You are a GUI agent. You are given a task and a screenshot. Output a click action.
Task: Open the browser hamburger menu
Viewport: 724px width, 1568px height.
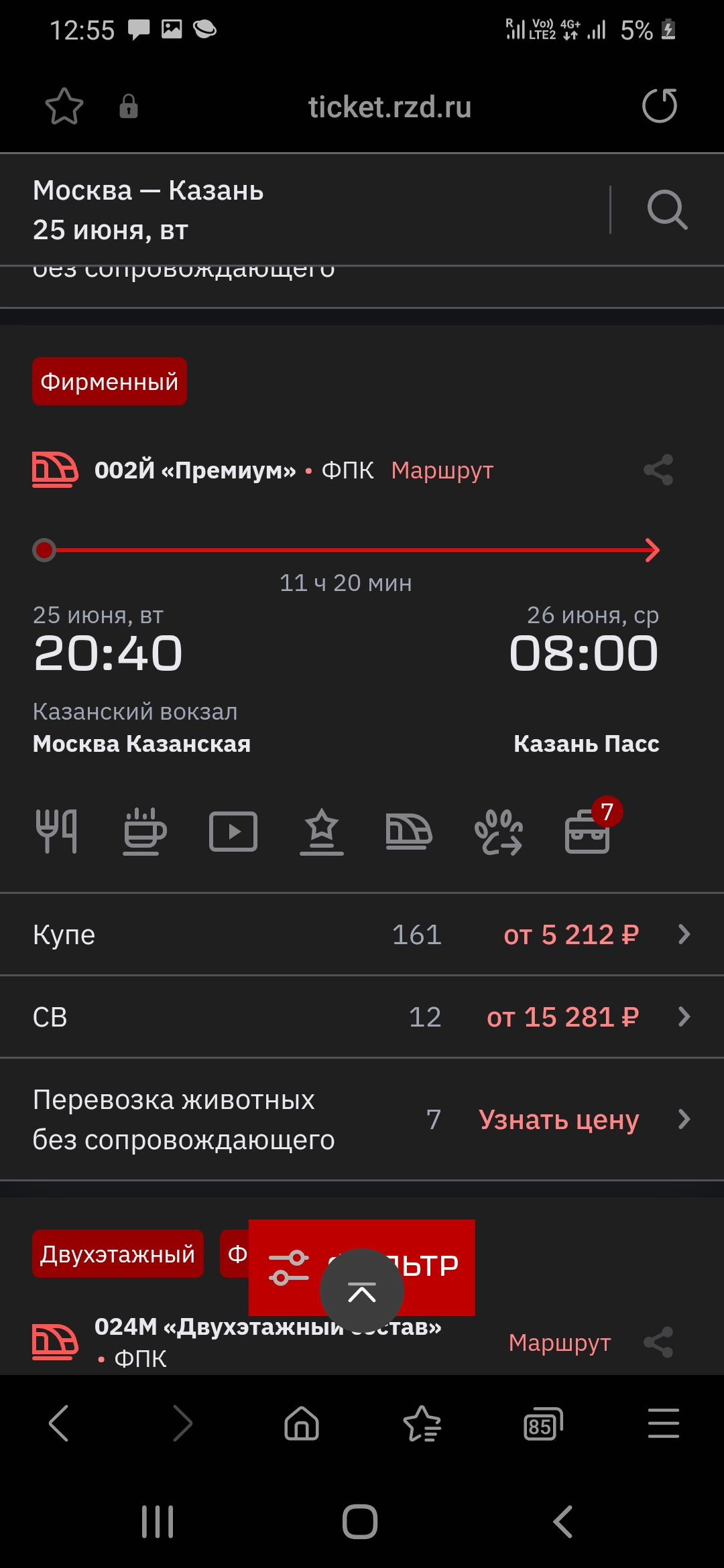pos(663,1423)
